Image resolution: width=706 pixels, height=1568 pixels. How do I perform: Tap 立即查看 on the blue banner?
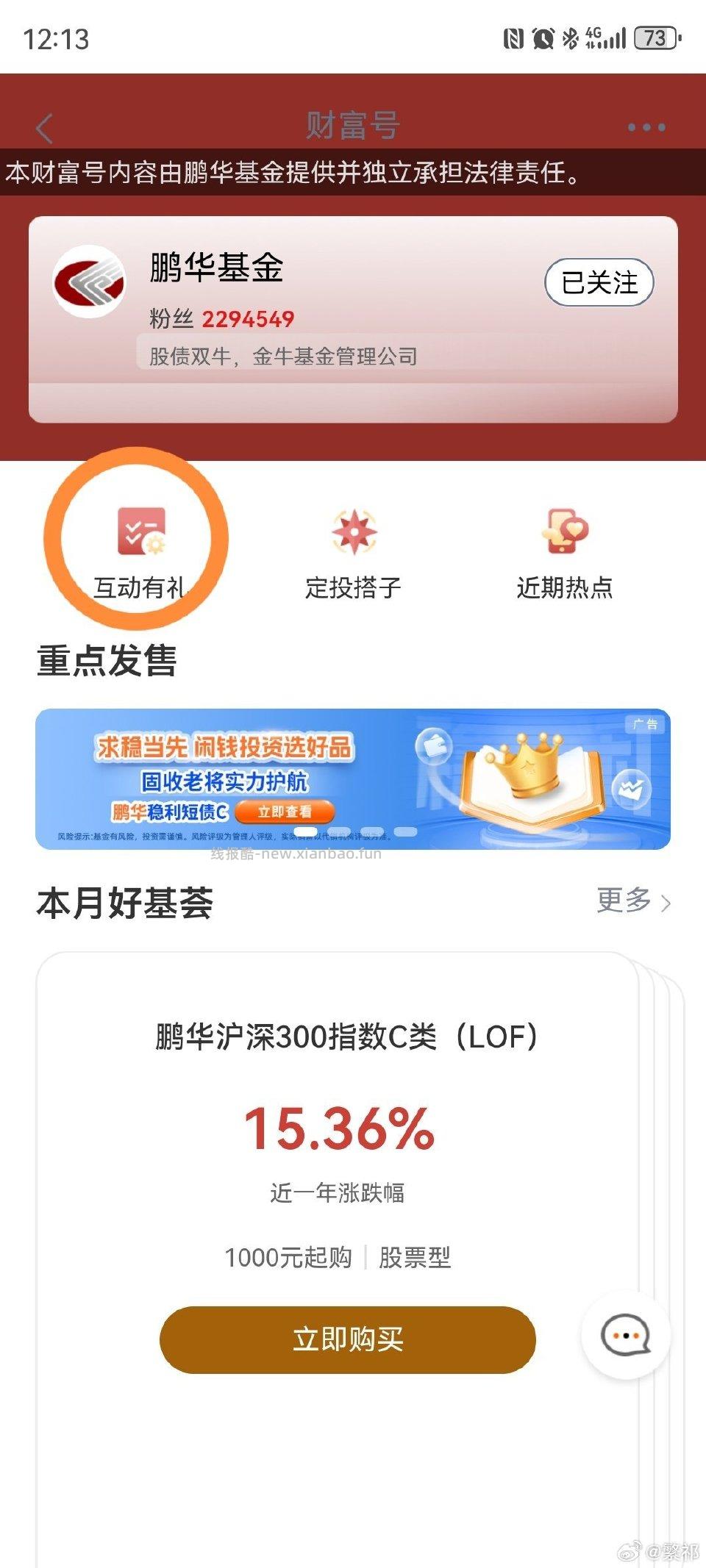[287, 812]
